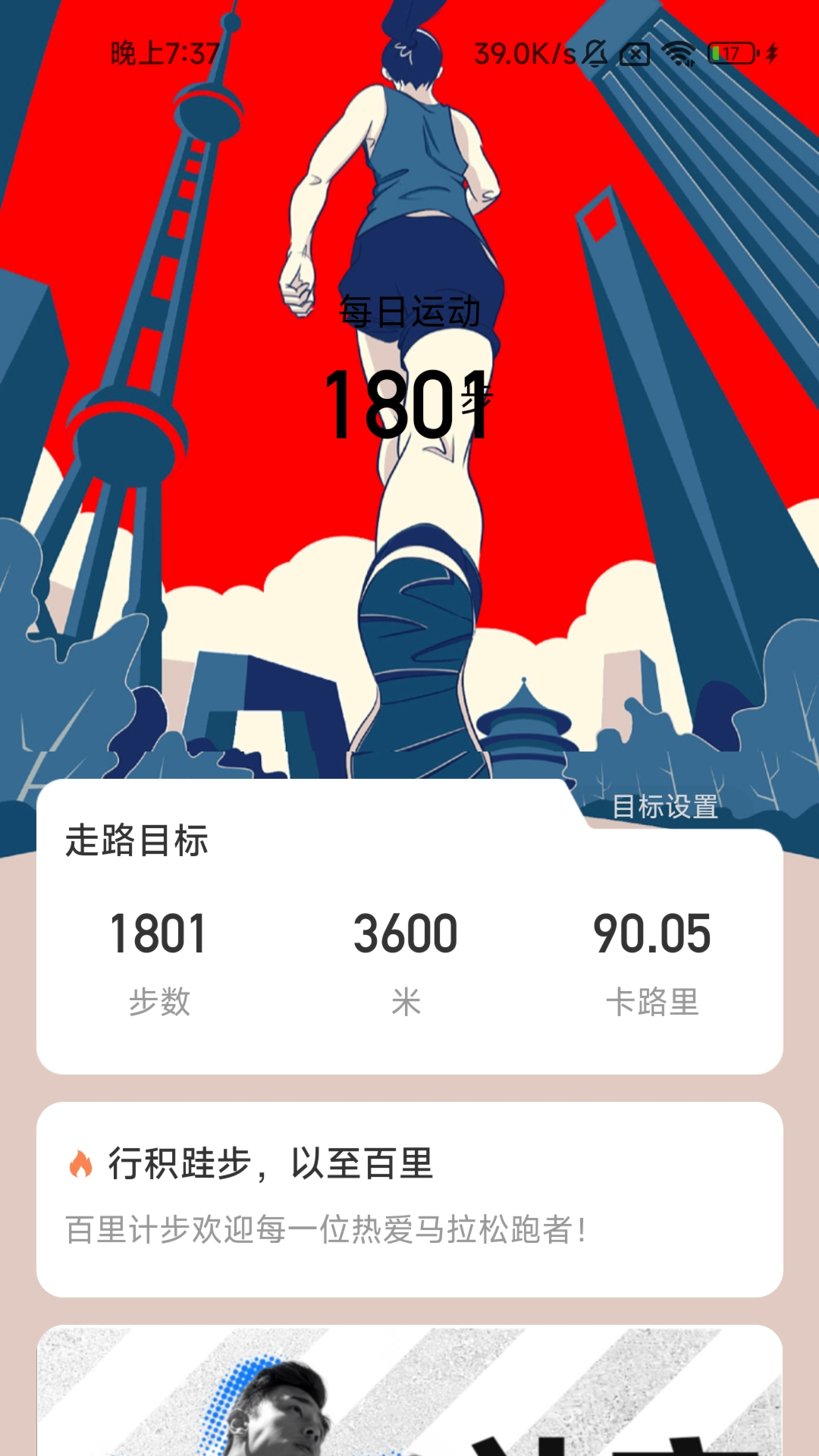Tap the no-SIM status icon
Screen dimensions: 819x1456
pyautogui.click(x=635, y=53)
